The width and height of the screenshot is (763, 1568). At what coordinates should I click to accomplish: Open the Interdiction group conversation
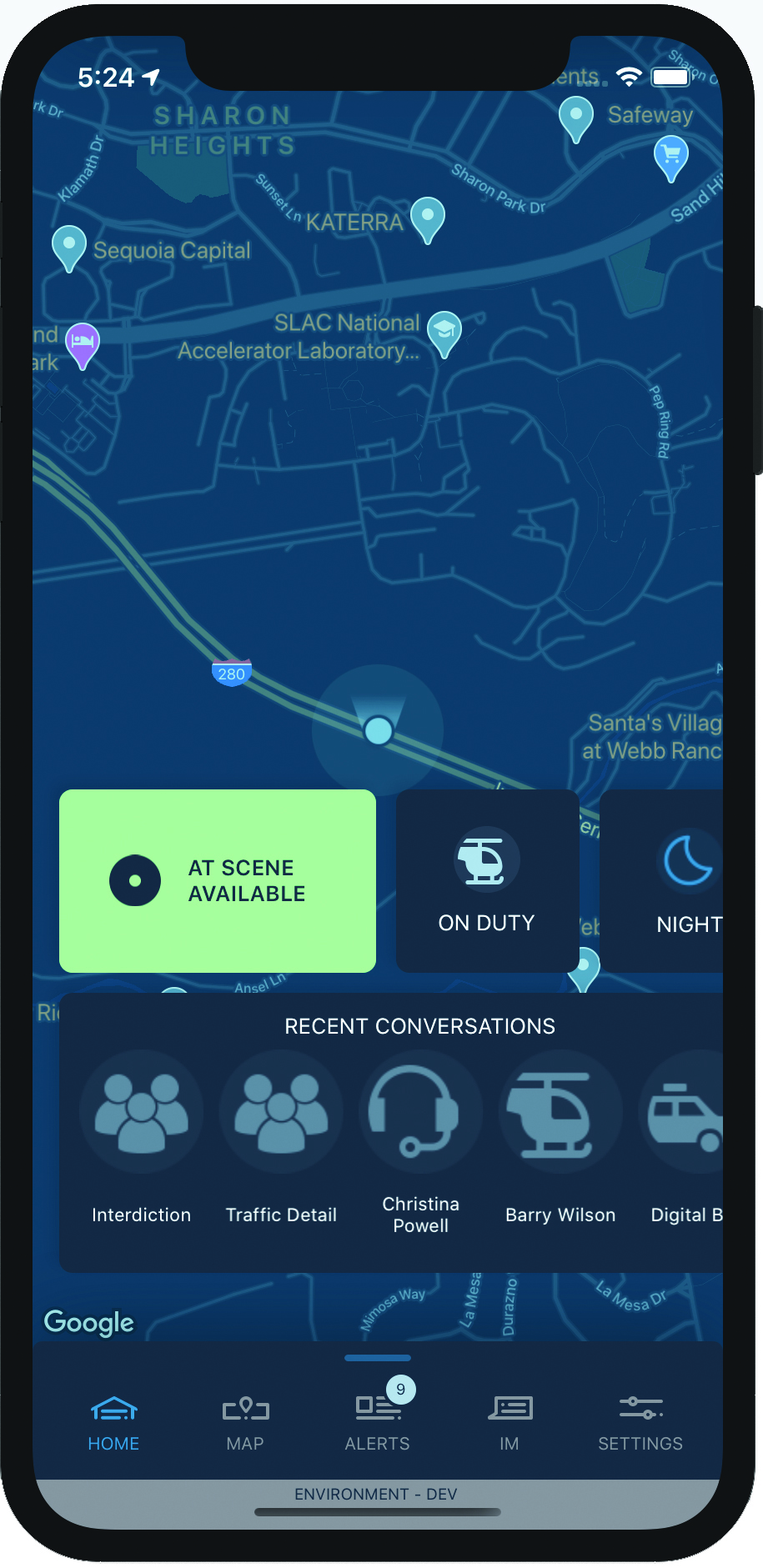click(x=141, y=1112)
